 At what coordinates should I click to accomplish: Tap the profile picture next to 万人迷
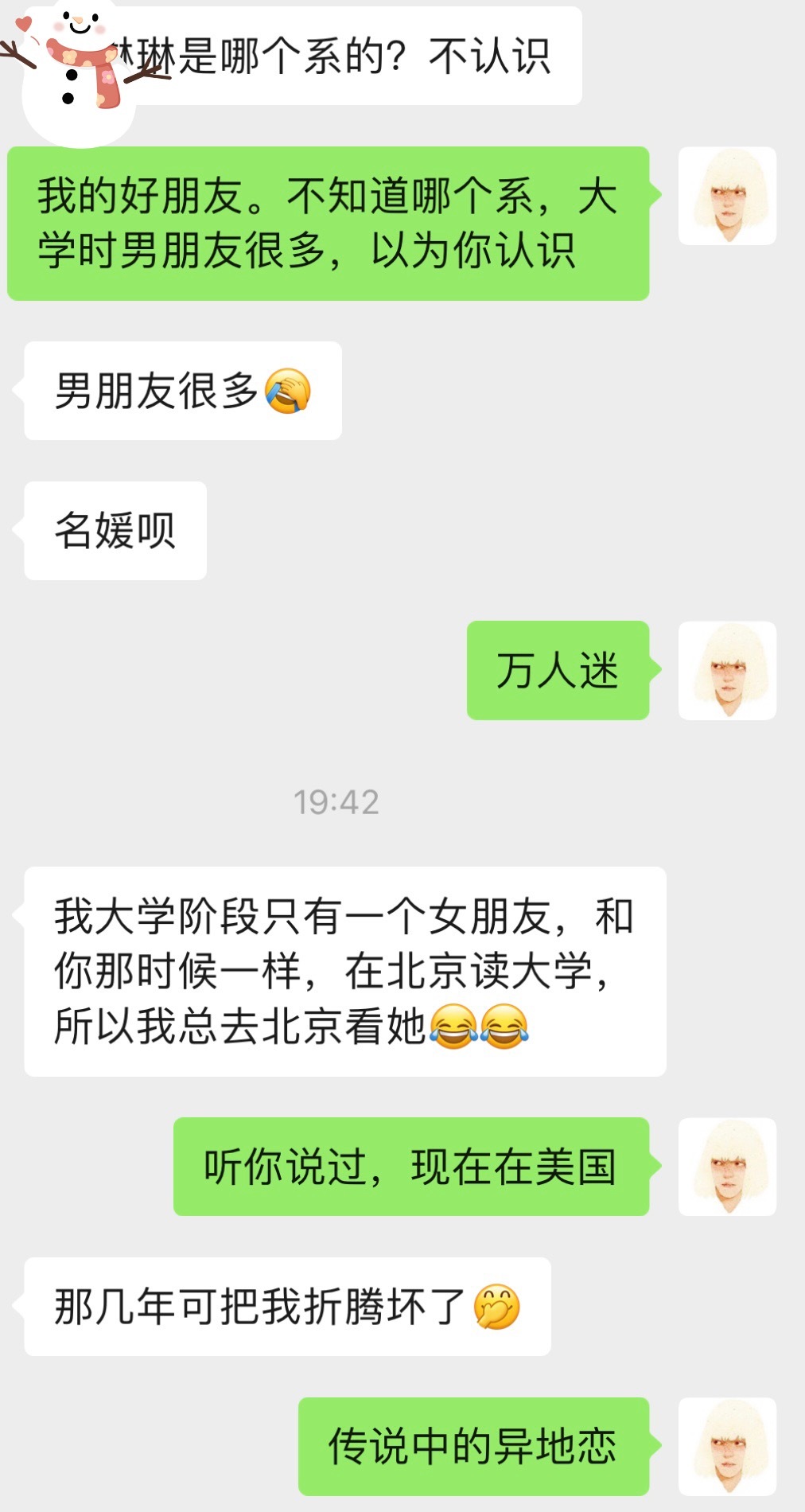pyautogui.click(x=727, y=670)
